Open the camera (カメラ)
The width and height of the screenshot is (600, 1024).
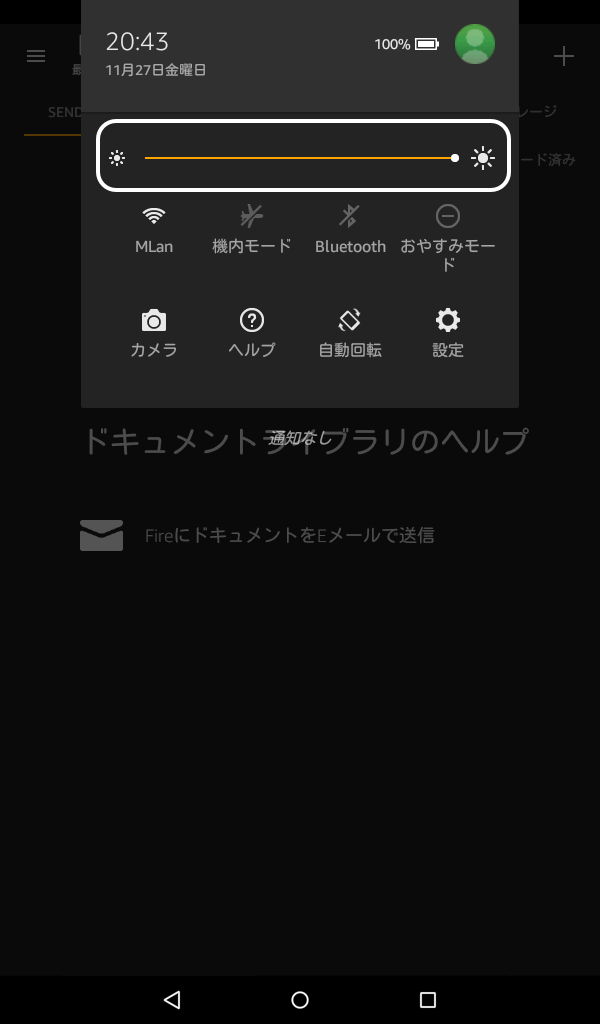(x=154, y=333)
